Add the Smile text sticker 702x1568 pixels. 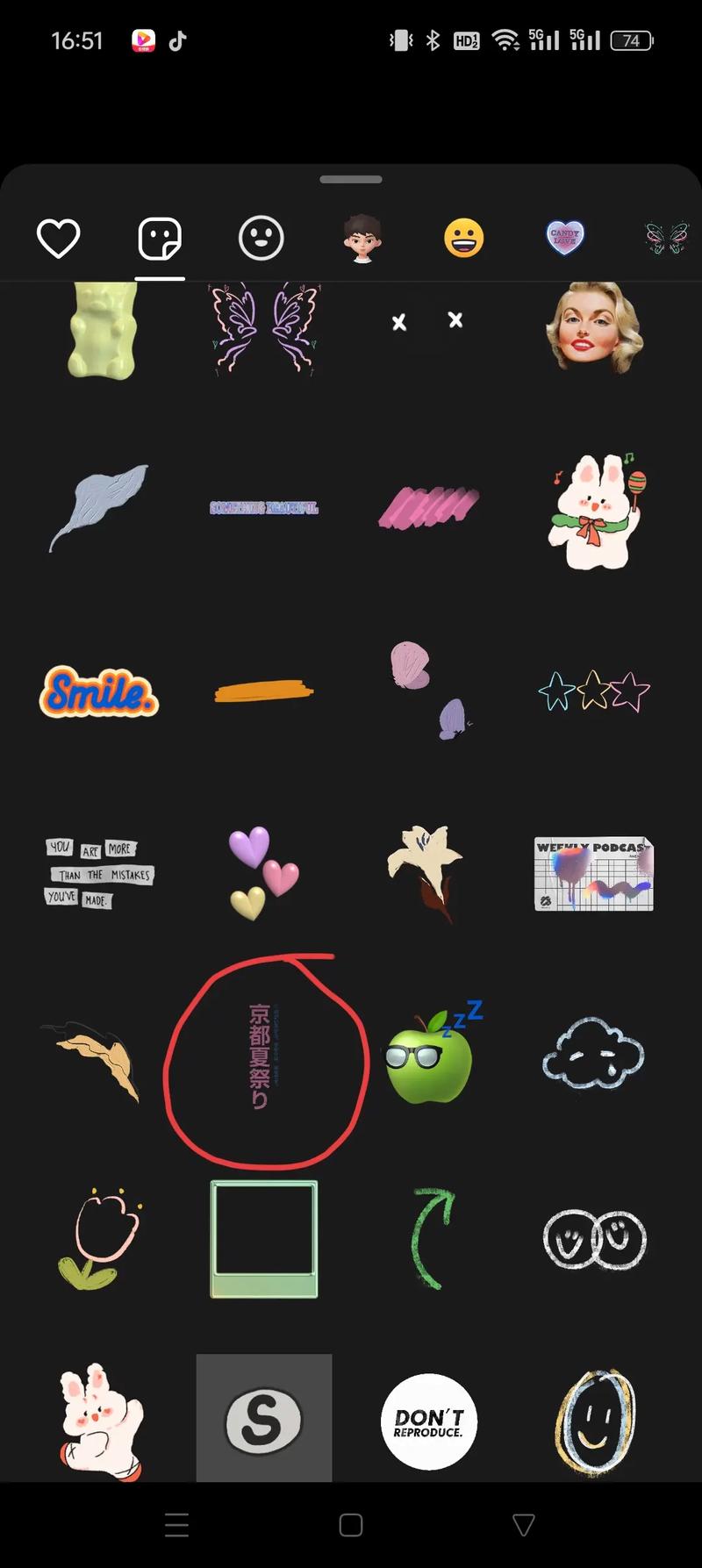click(x=99, y=691)
